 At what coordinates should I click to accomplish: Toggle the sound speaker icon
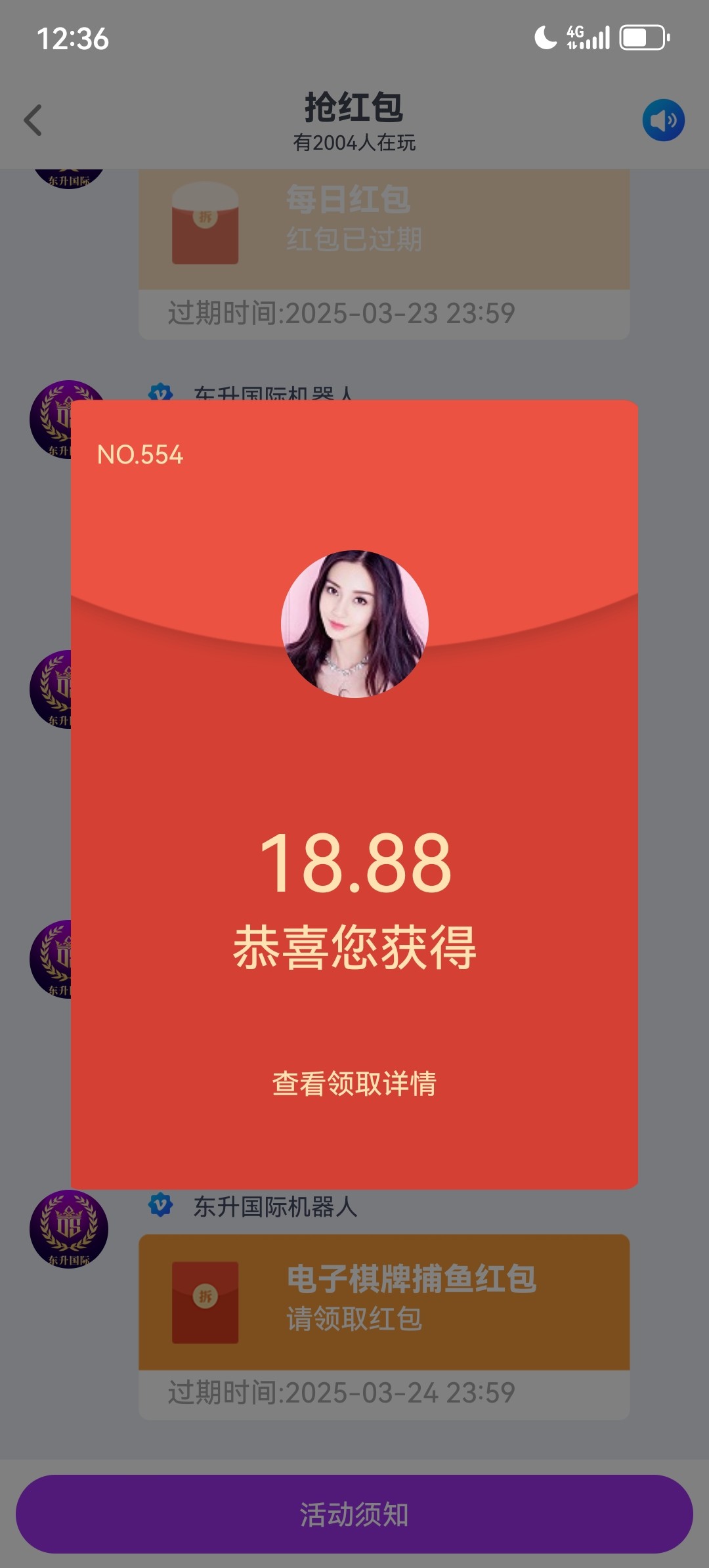(663, 120)
